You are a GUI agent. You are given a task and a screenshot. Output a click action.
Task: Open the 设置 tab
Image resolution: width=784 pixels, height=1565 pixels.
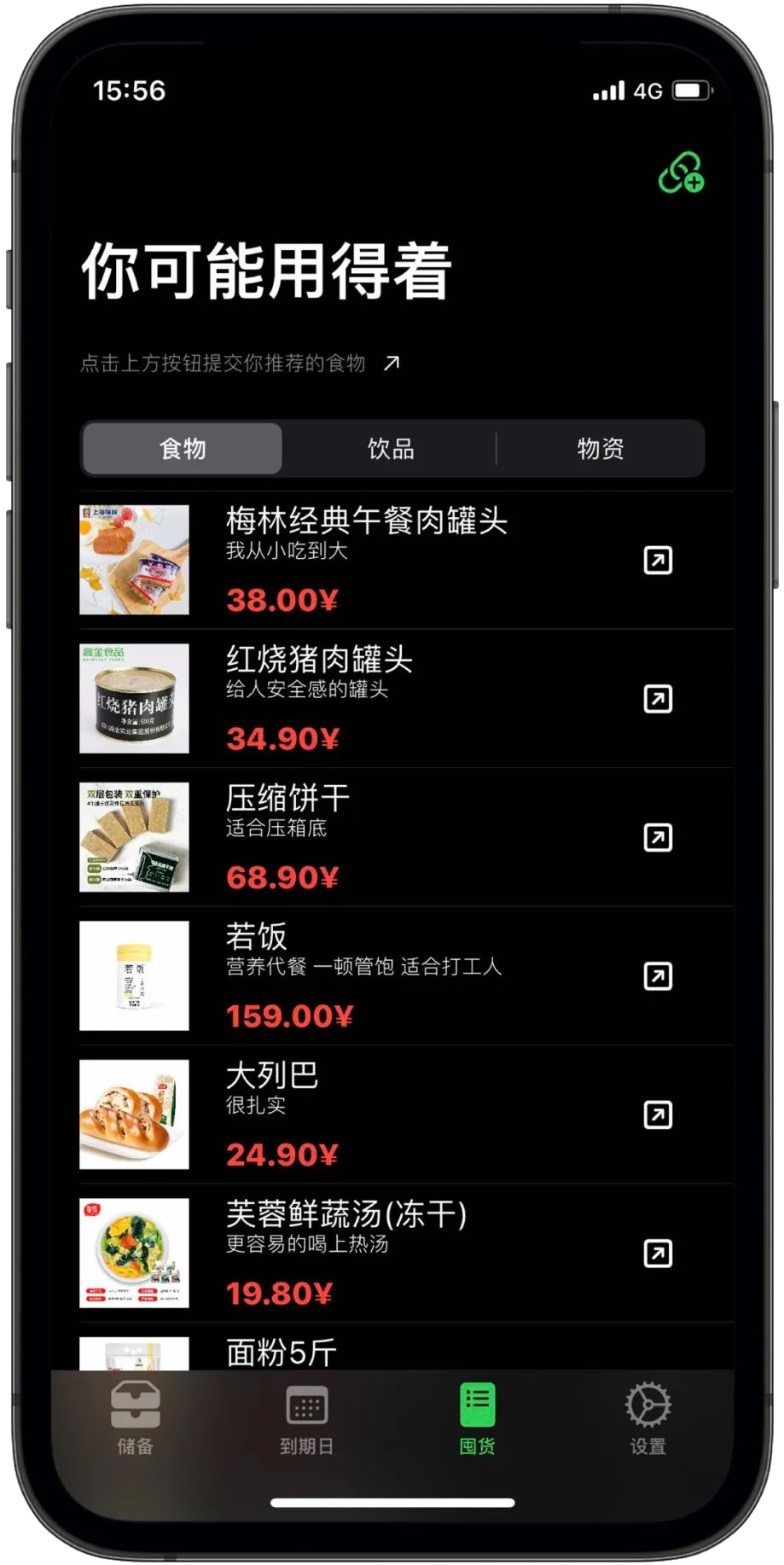coord(648,1419)
